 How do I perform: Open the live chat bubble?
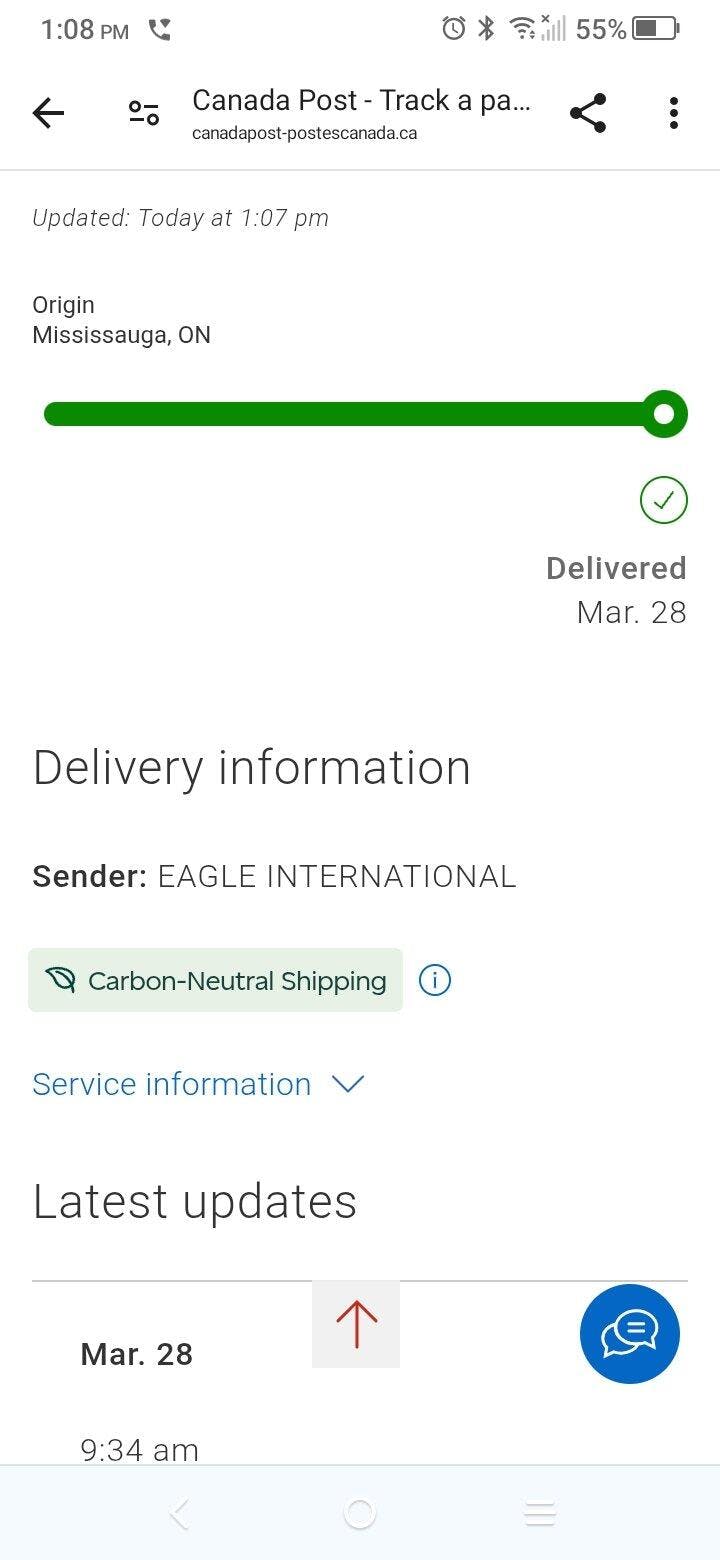coord(630,1334)
